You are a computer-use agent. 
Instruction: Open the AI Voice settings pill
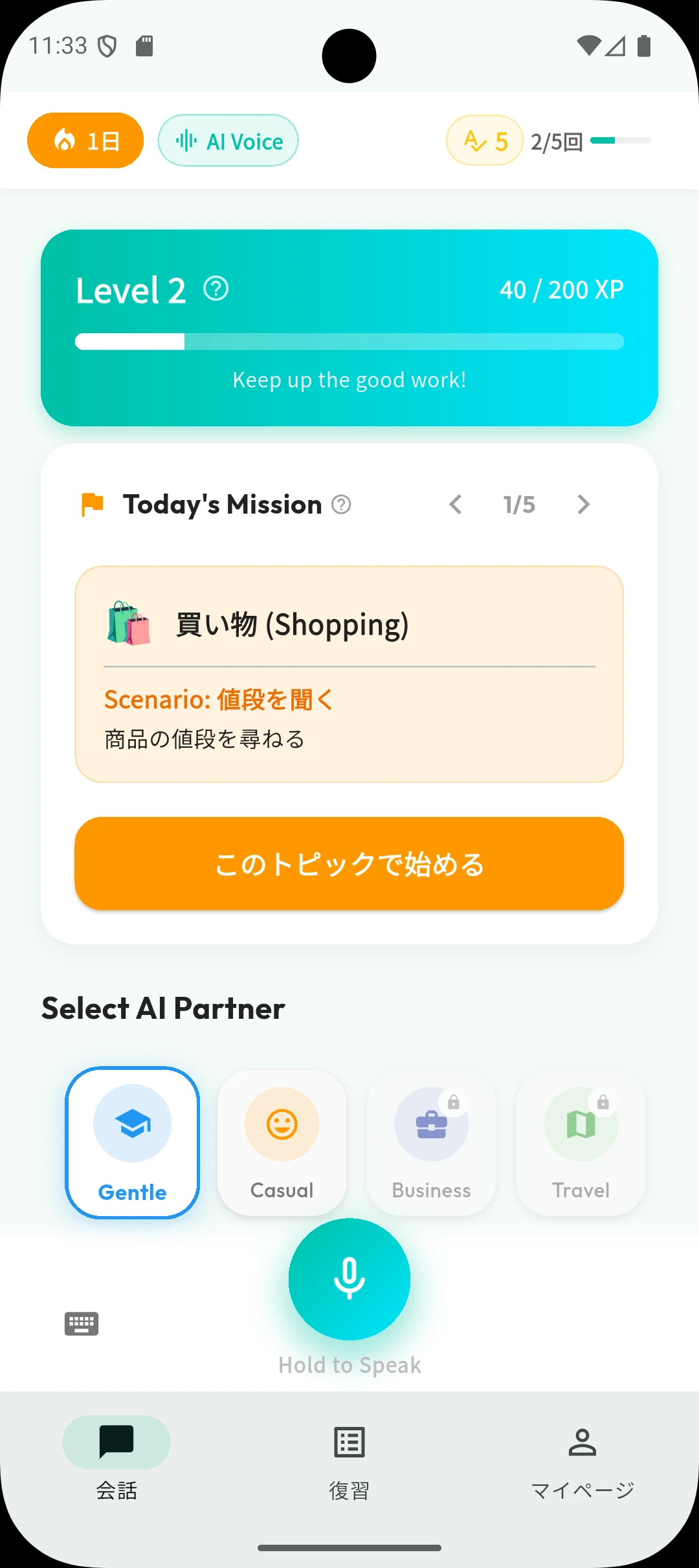[228, 140]
